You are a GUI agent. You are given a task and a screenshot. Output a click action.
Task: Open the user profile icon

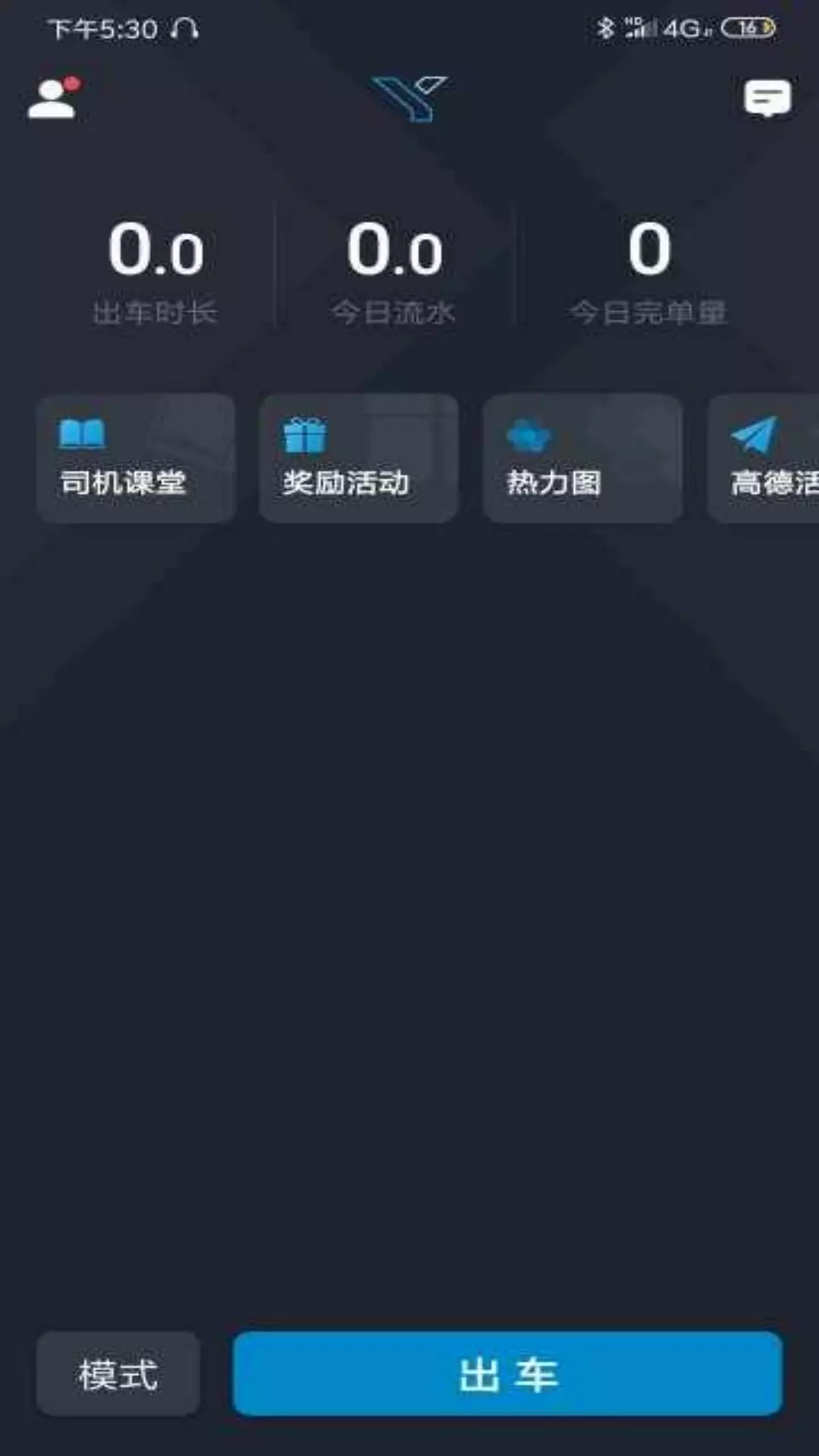tap(53, 99)
